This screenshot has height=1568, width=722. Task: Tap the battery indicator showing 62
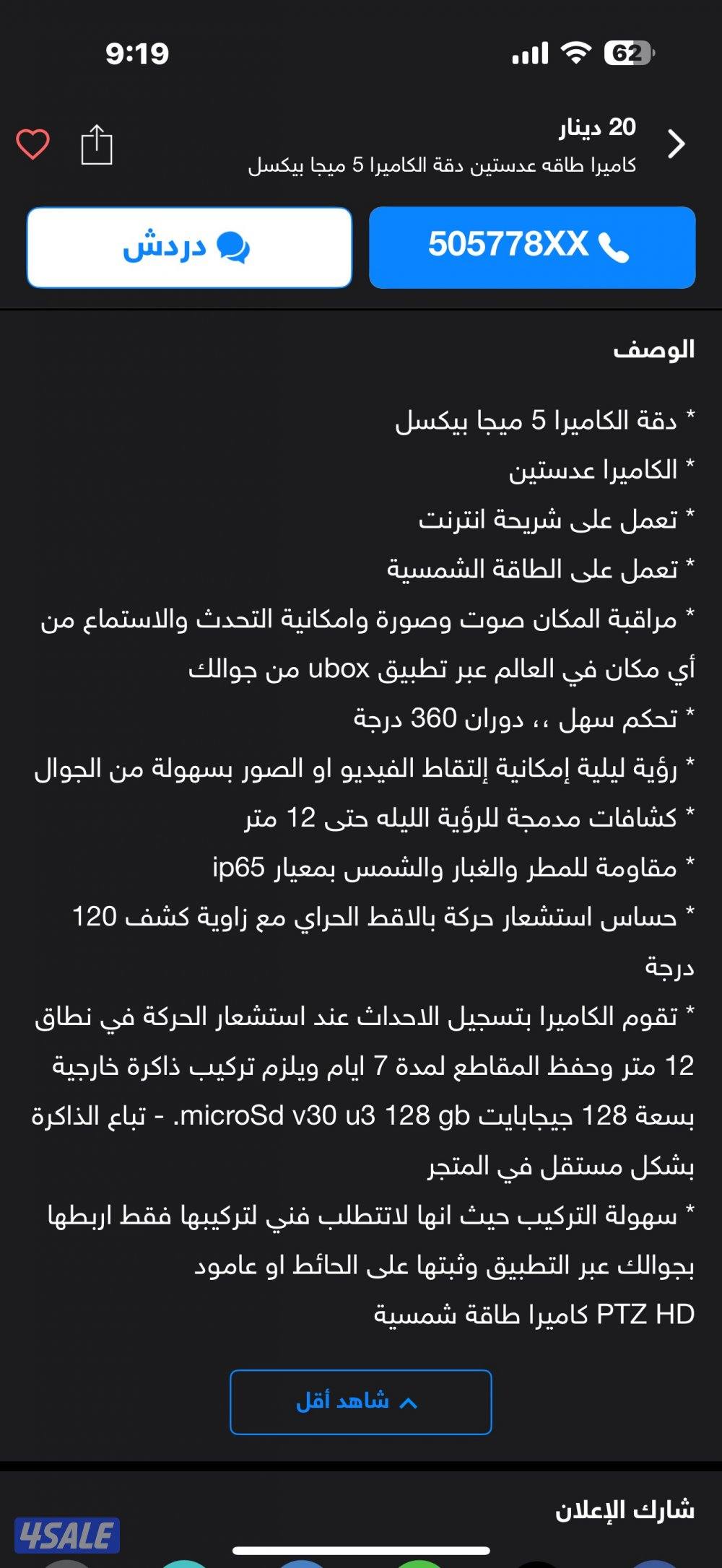(x=629, y=51)
